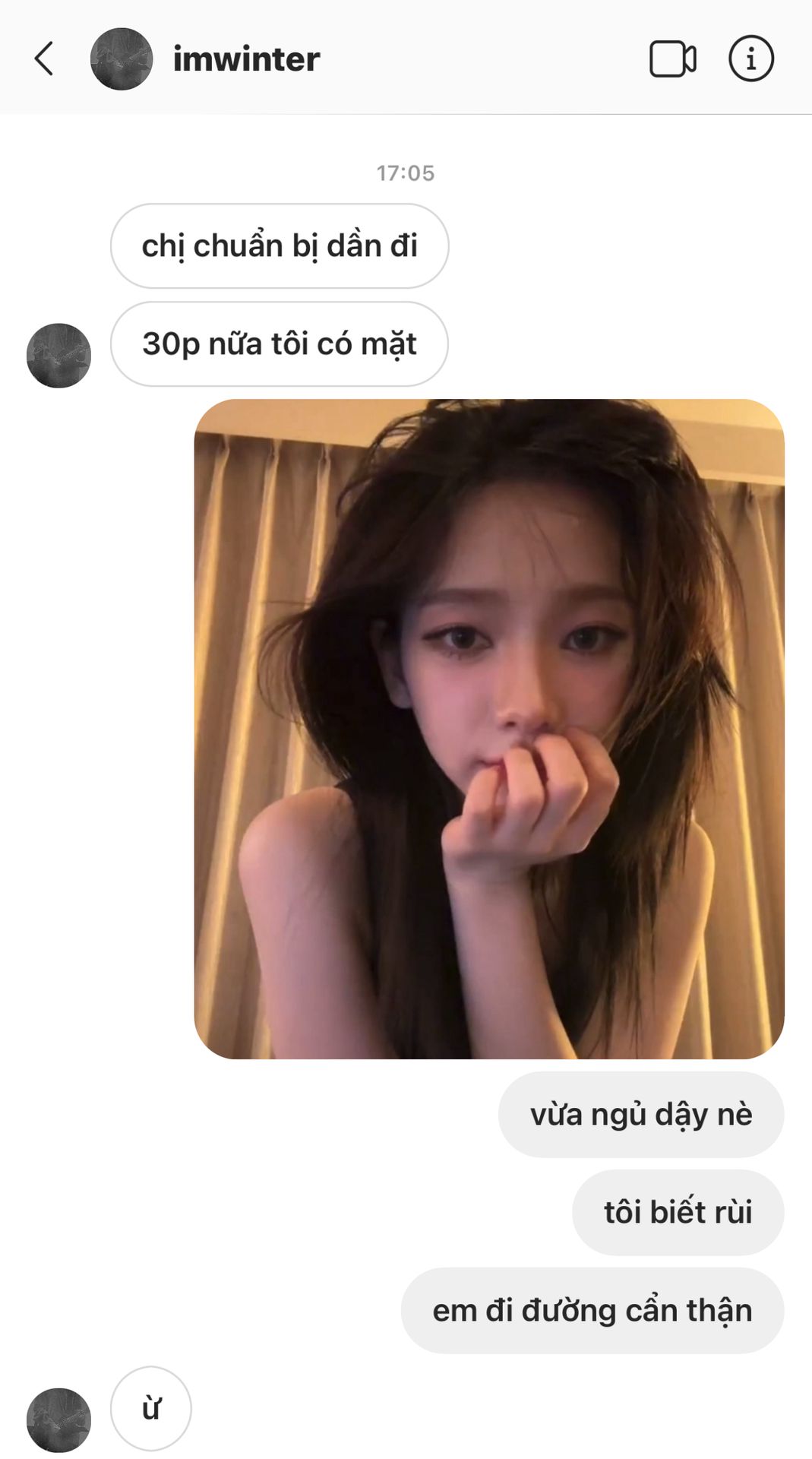Open conversation info details
This screenshot has height=1459, width=812.
click(750, 59)
